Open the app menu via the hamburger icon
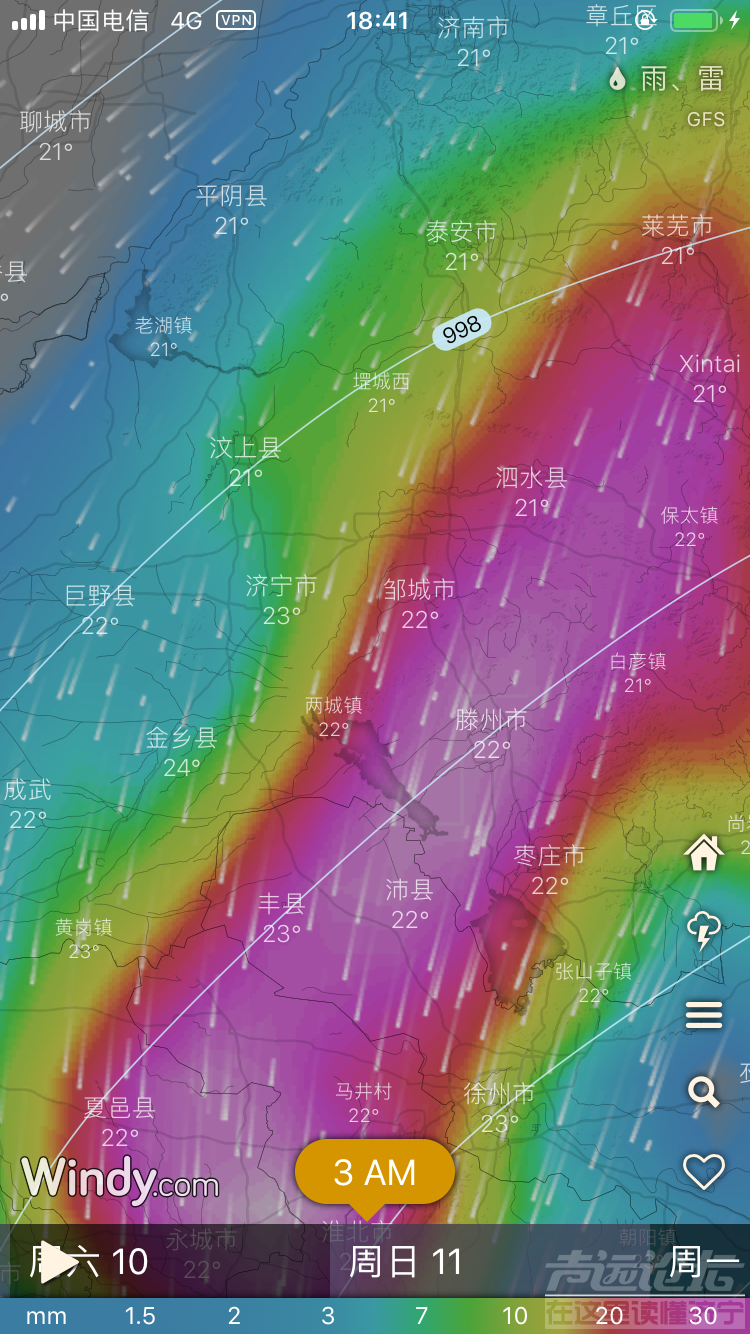Viewport: 750px width, 1334px height. point(705,1015)
